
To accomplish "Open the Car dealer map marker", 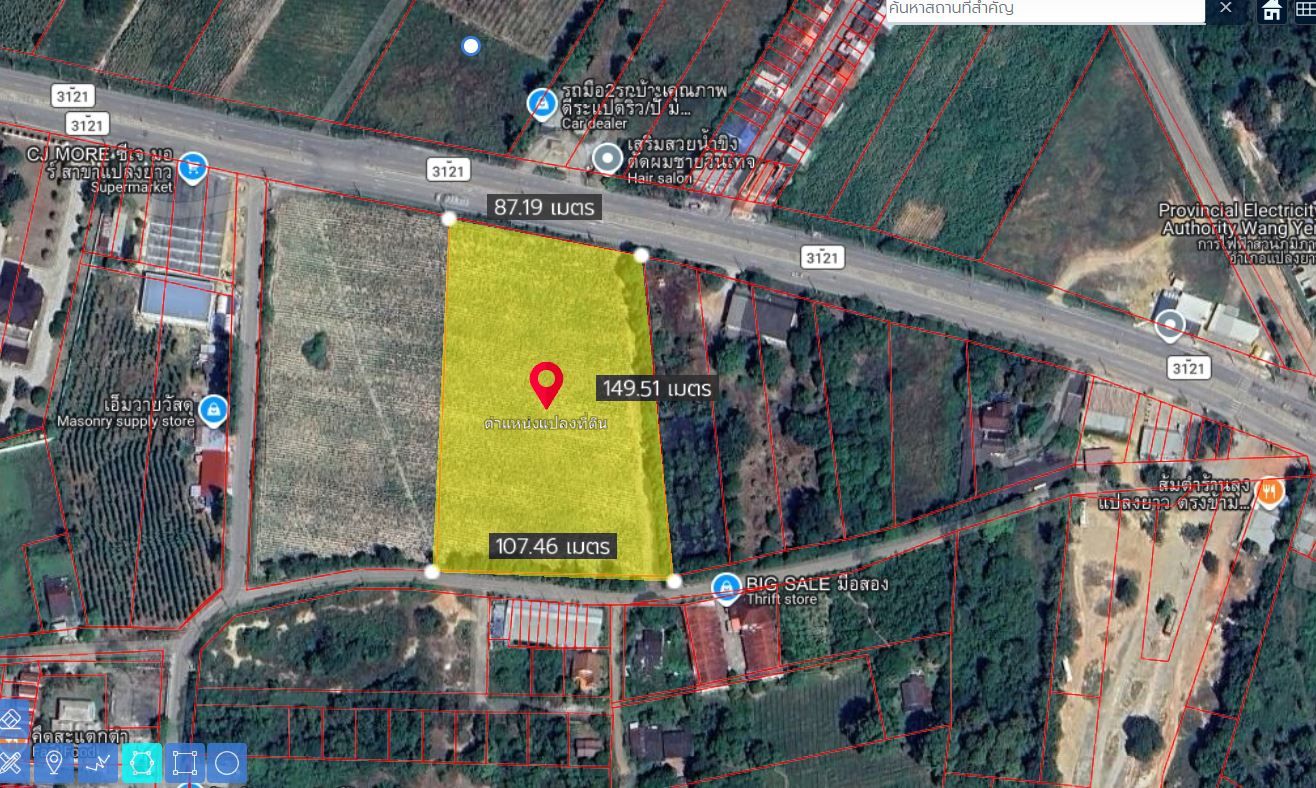I will pos(542,102).
